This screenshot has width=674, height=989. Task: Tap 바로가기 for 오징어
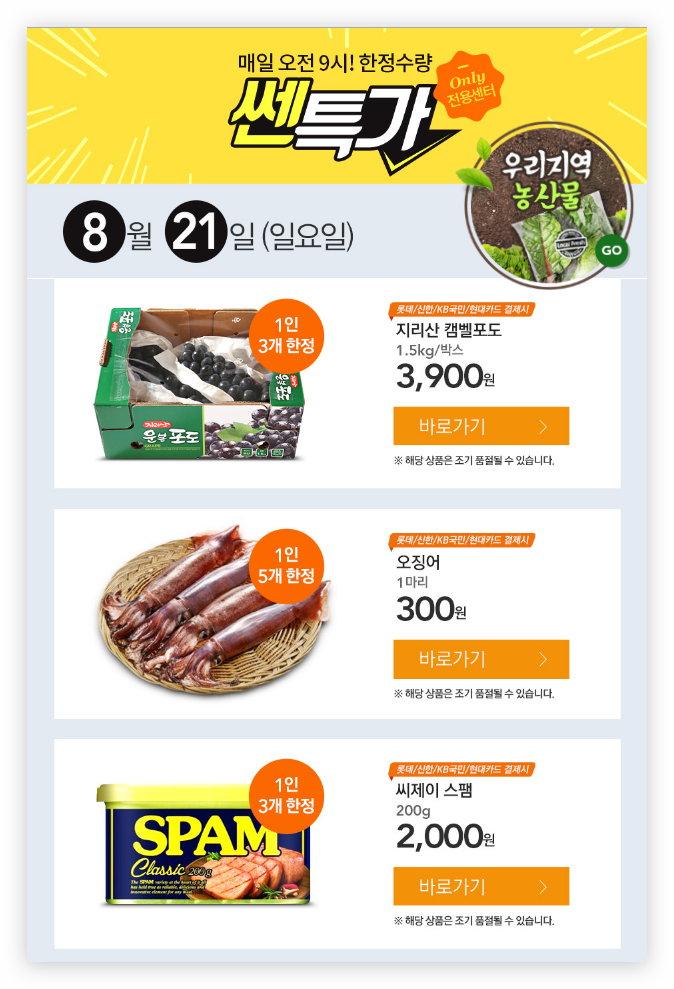(481, 659)
